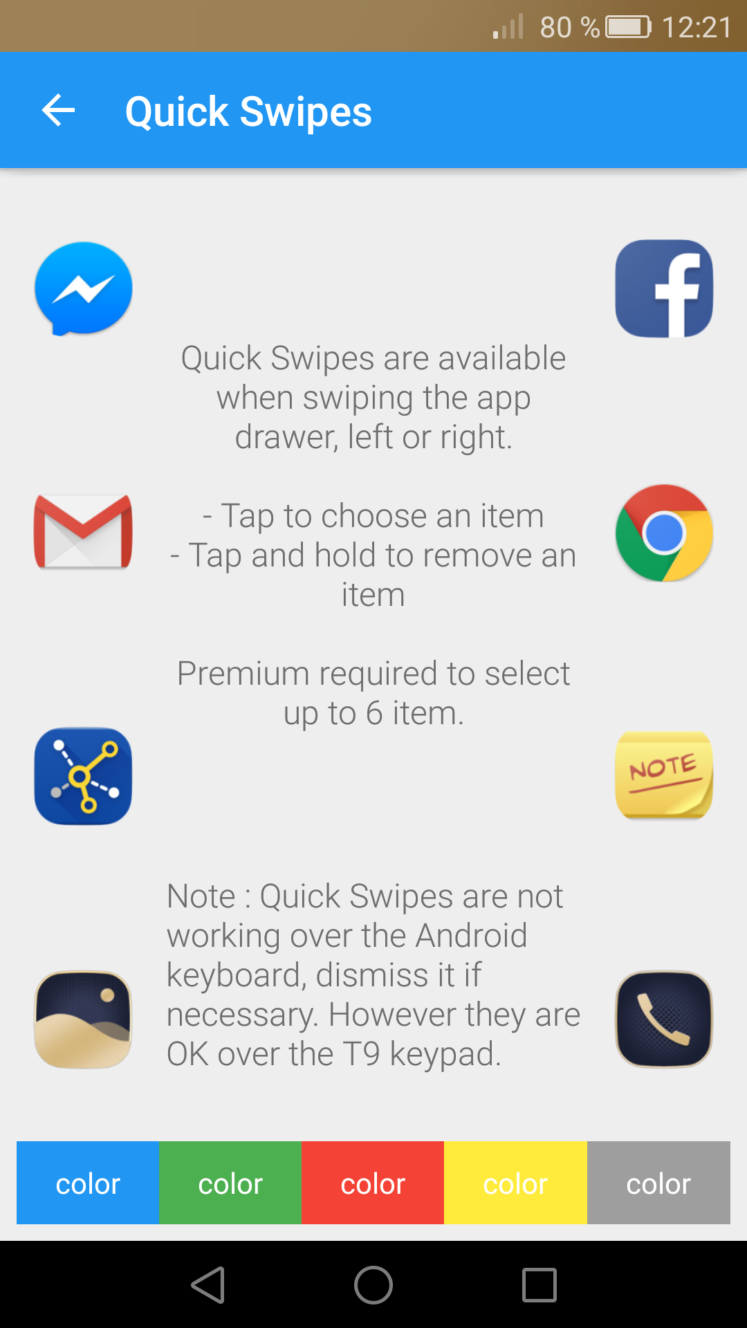Tap the gallery app quick swipe slot
747x1328 pixels.
[83, 1019]
